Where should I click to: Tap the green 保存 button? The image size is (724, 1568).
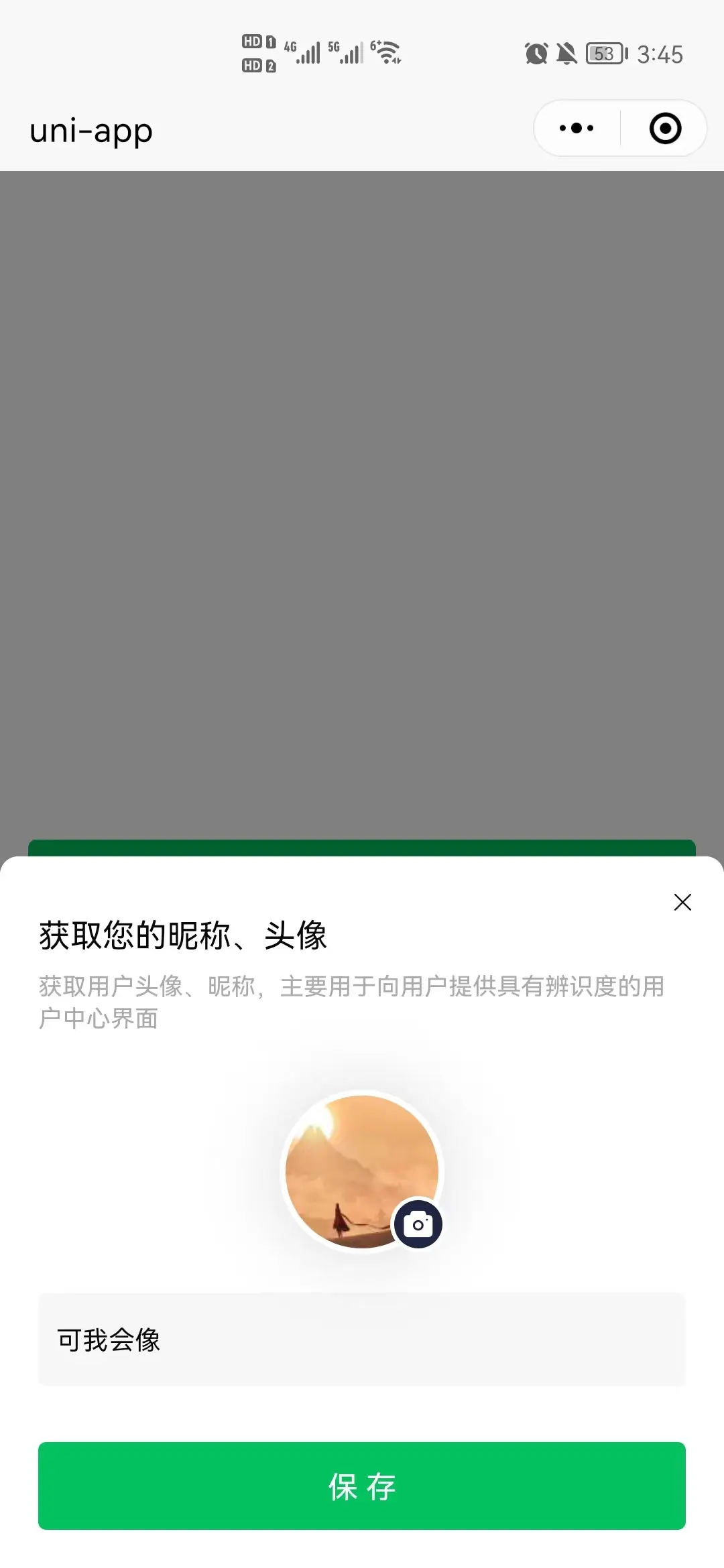click(x=362, y=1486)
